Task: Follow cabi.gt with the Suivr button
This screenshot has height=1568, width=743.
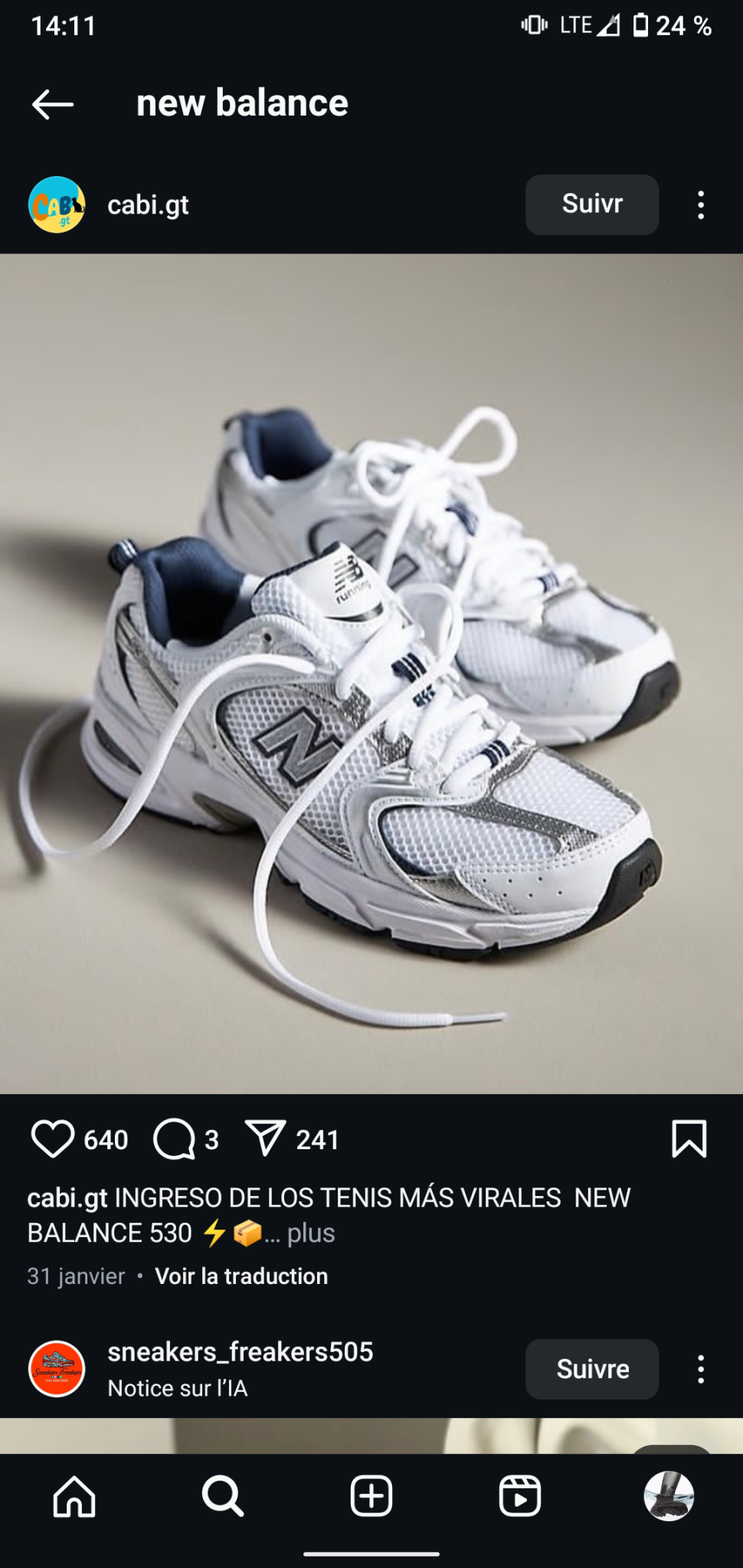Action: point(591,204)
